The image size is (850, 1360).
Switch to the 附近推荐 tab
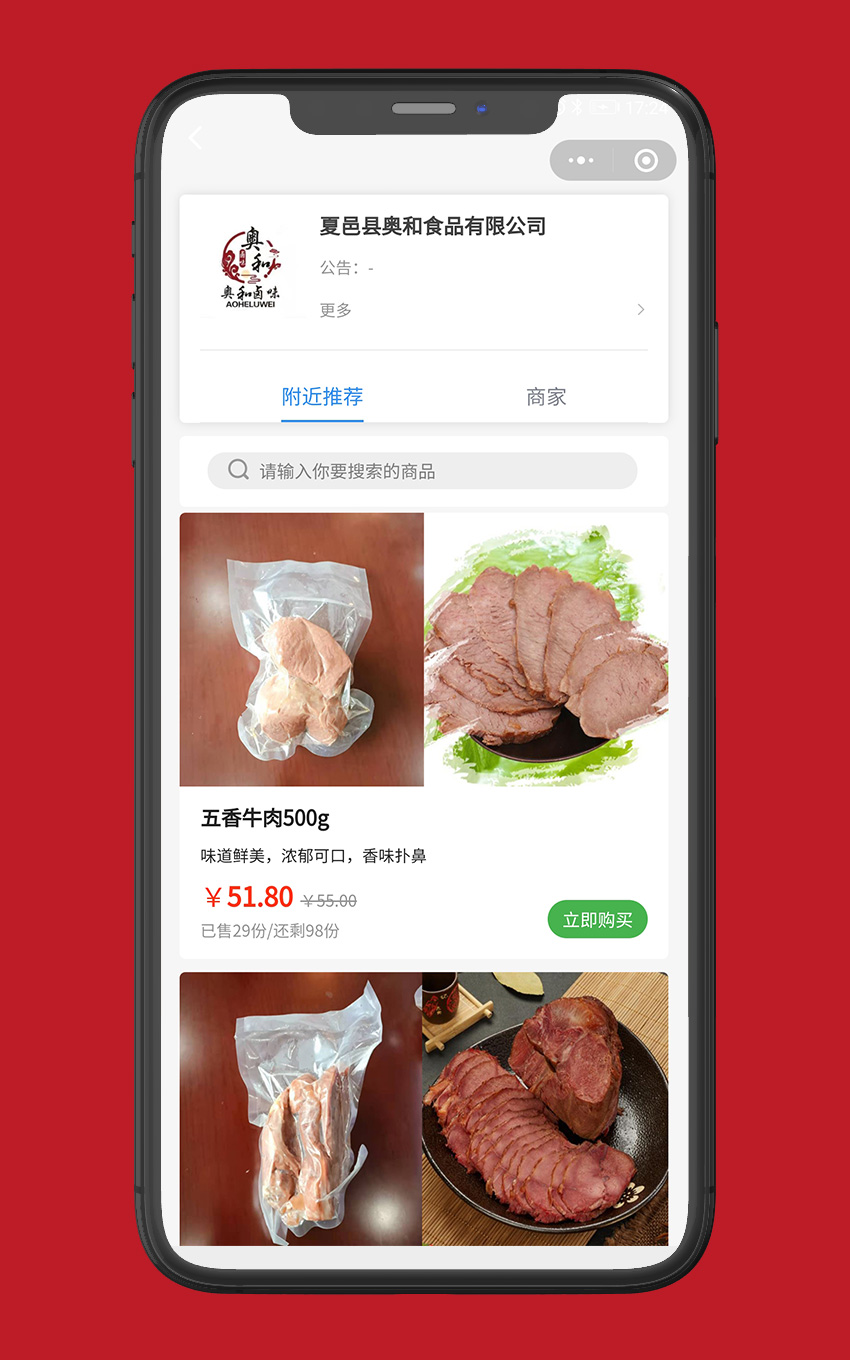coord(322,397)
